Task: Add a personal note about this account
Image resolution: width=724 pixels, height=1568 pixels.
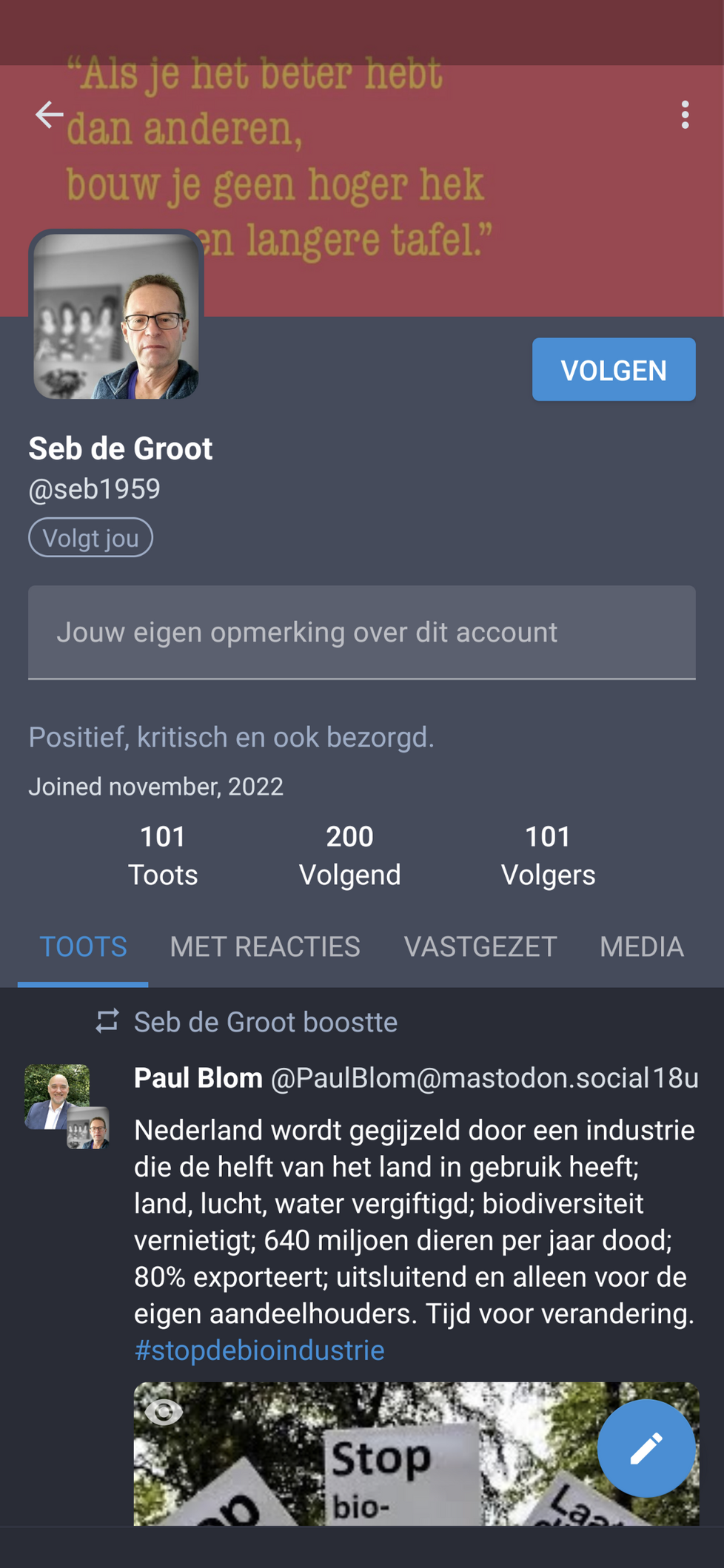Action: [361, 633]
